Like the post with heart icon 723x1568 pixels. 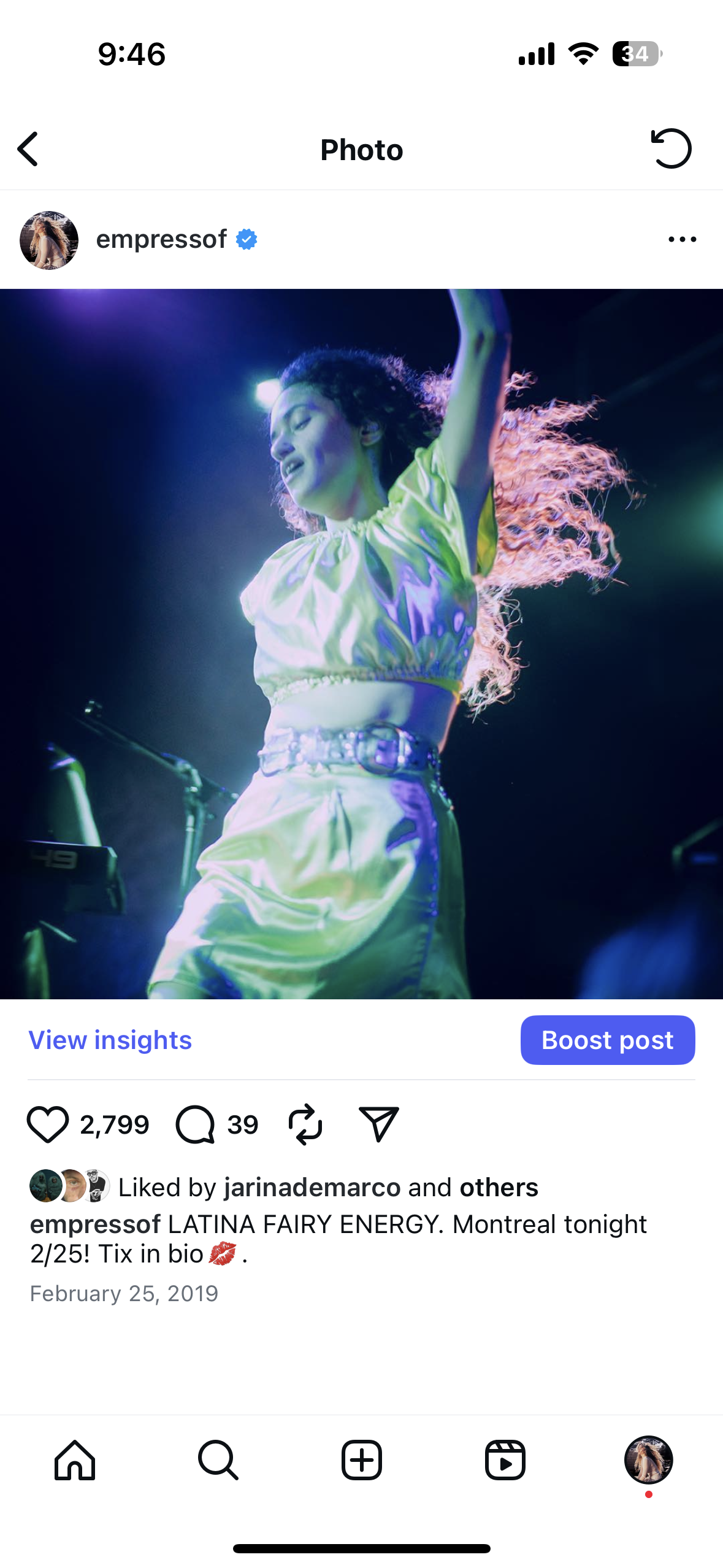[48, 1124]
